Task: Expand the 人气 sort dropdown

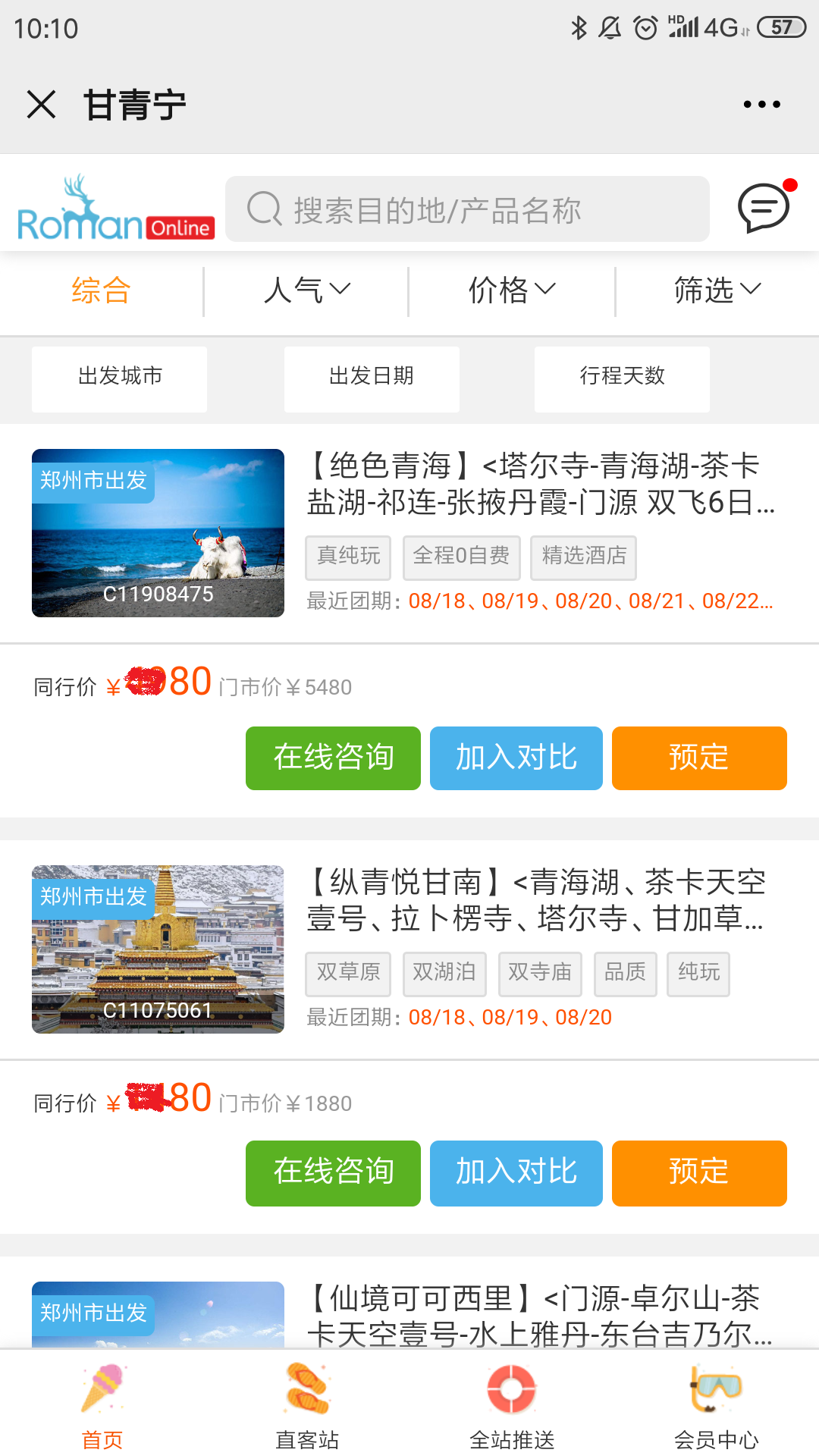Action: pos(306,290)
